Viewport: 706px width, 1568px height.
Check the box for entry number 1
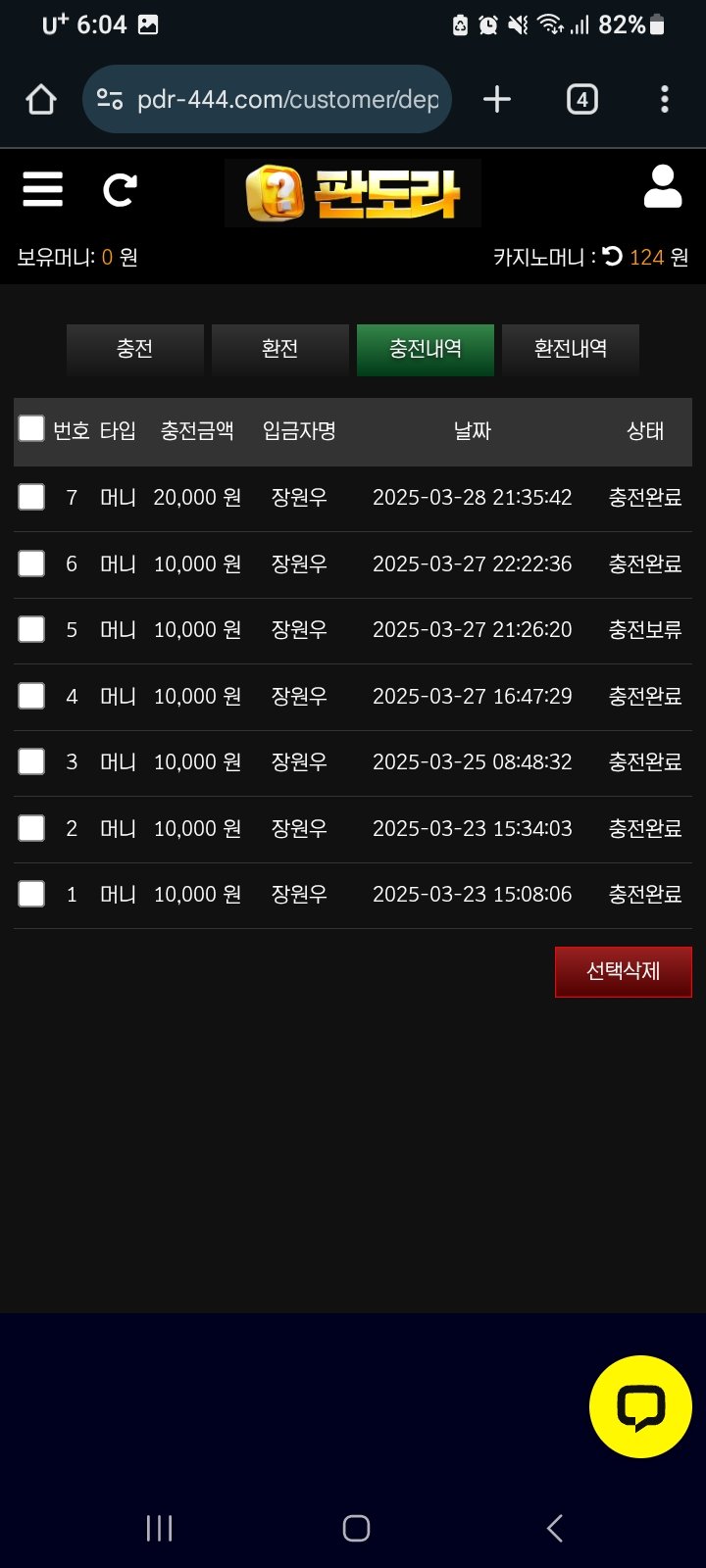[x=31, y=894]
